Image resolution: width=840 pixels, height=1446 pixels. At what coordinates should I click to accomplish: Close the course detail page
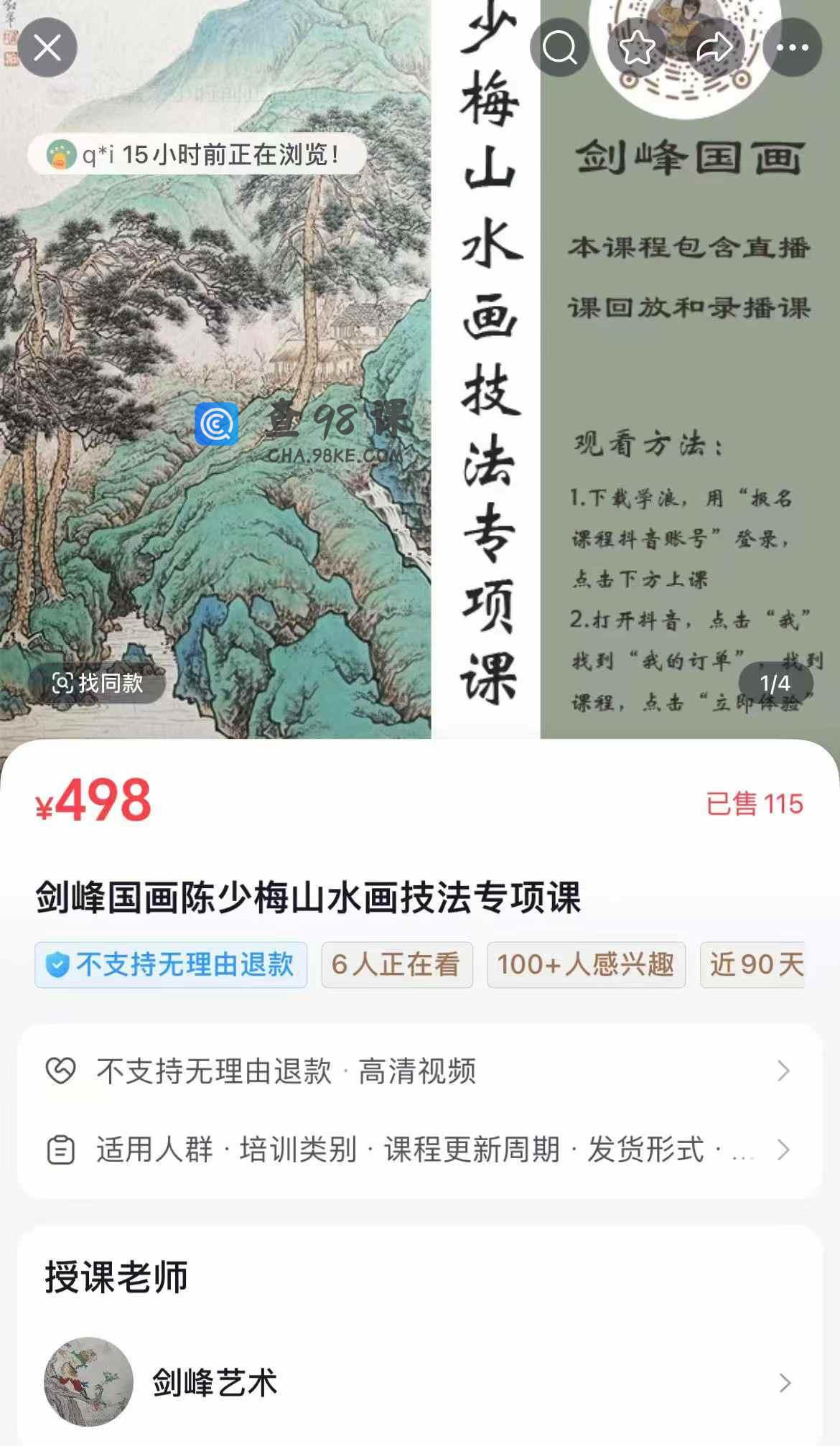point(47,48)
